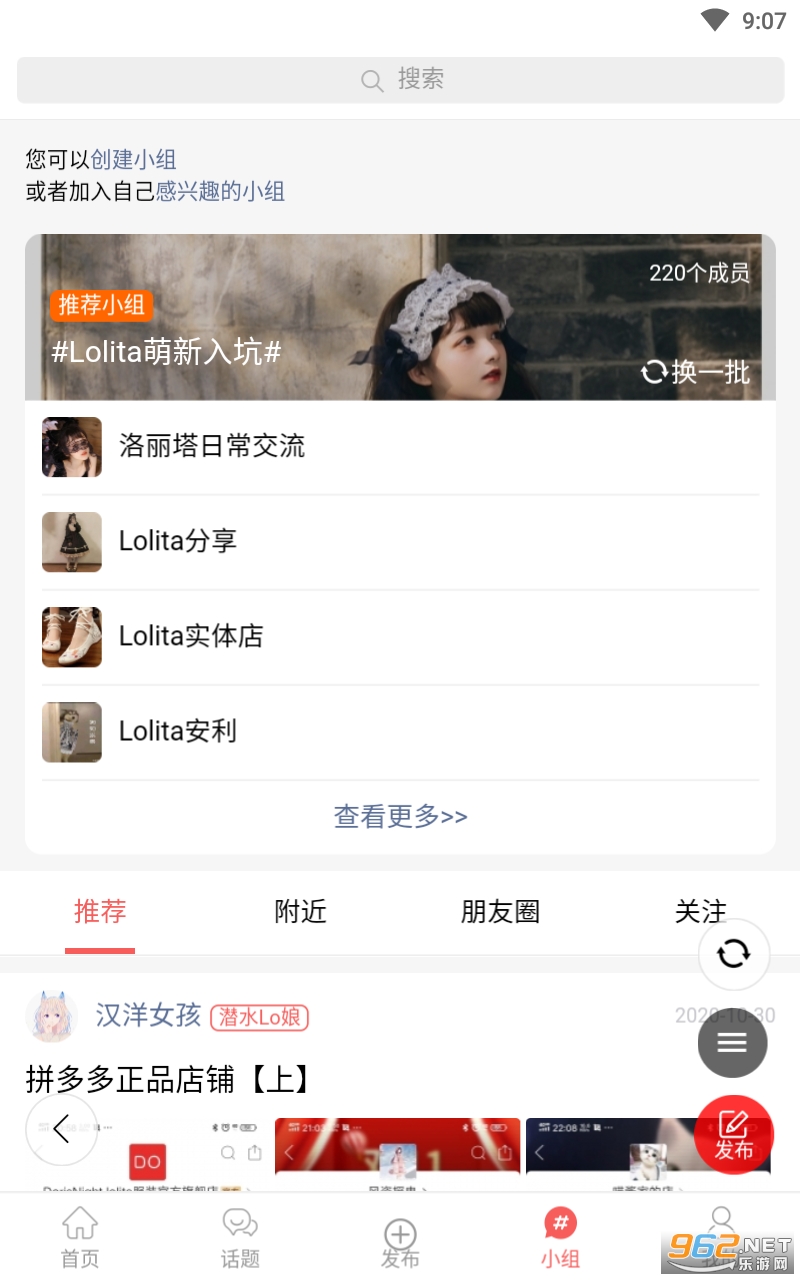This screenshot has height=1280, width=800.
Task: Switch to the 话题 tab
Action: (x=240, y=1238)
